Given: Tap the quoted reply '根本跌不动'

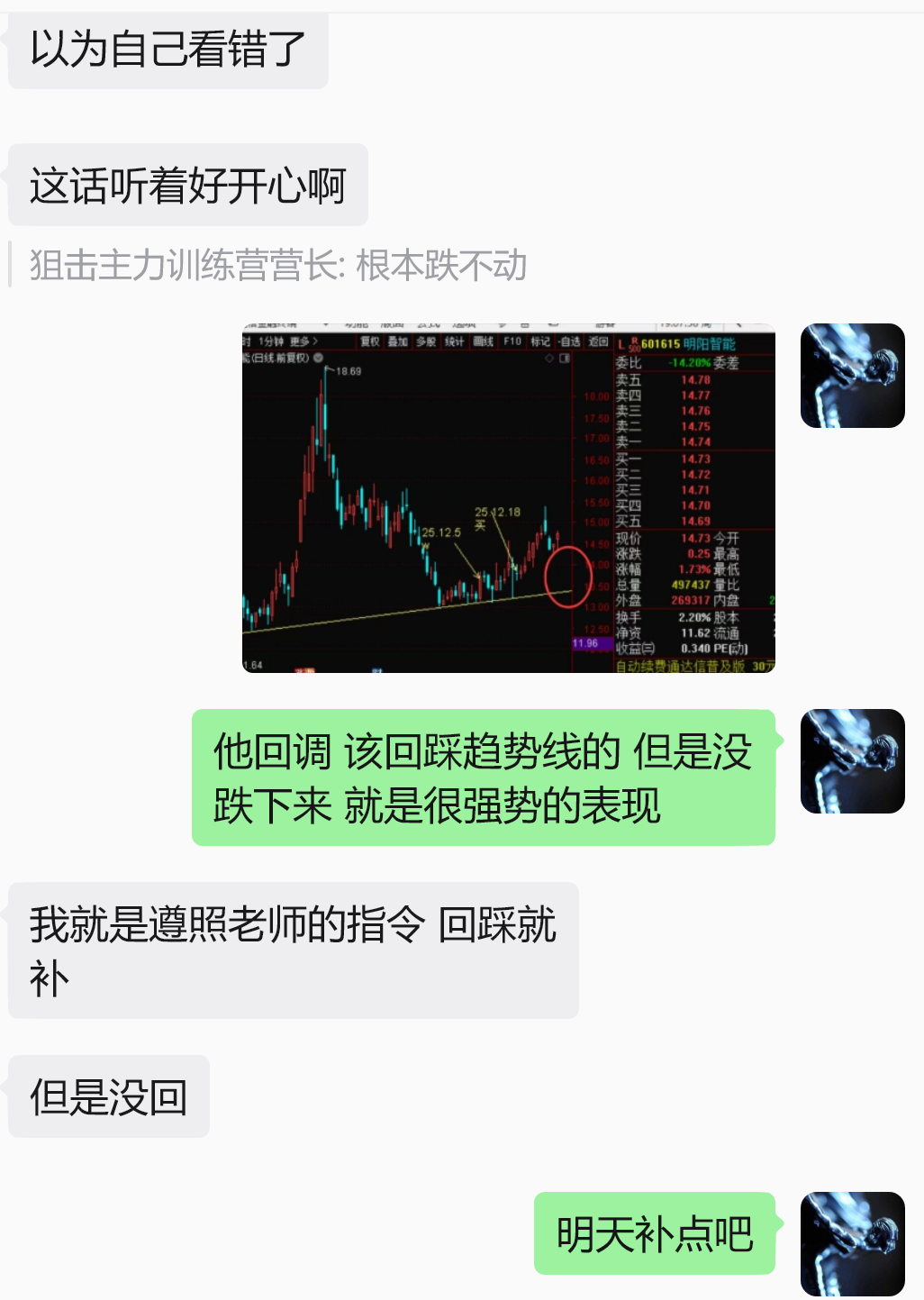Looking at the screenshot, I should point(277,266).
